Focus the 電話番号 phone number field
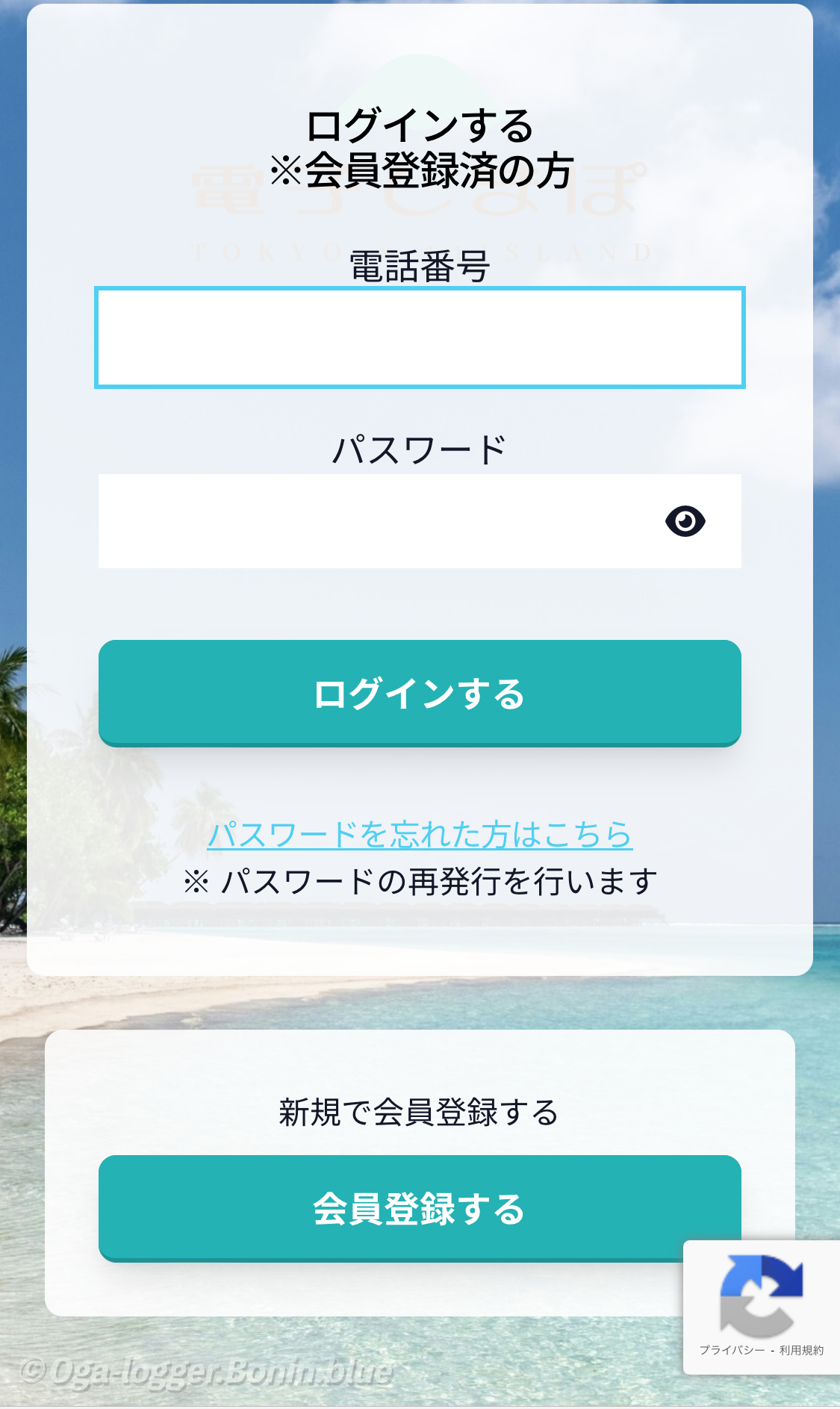Viewport: 840px width, 1409px height. [420, 338]
